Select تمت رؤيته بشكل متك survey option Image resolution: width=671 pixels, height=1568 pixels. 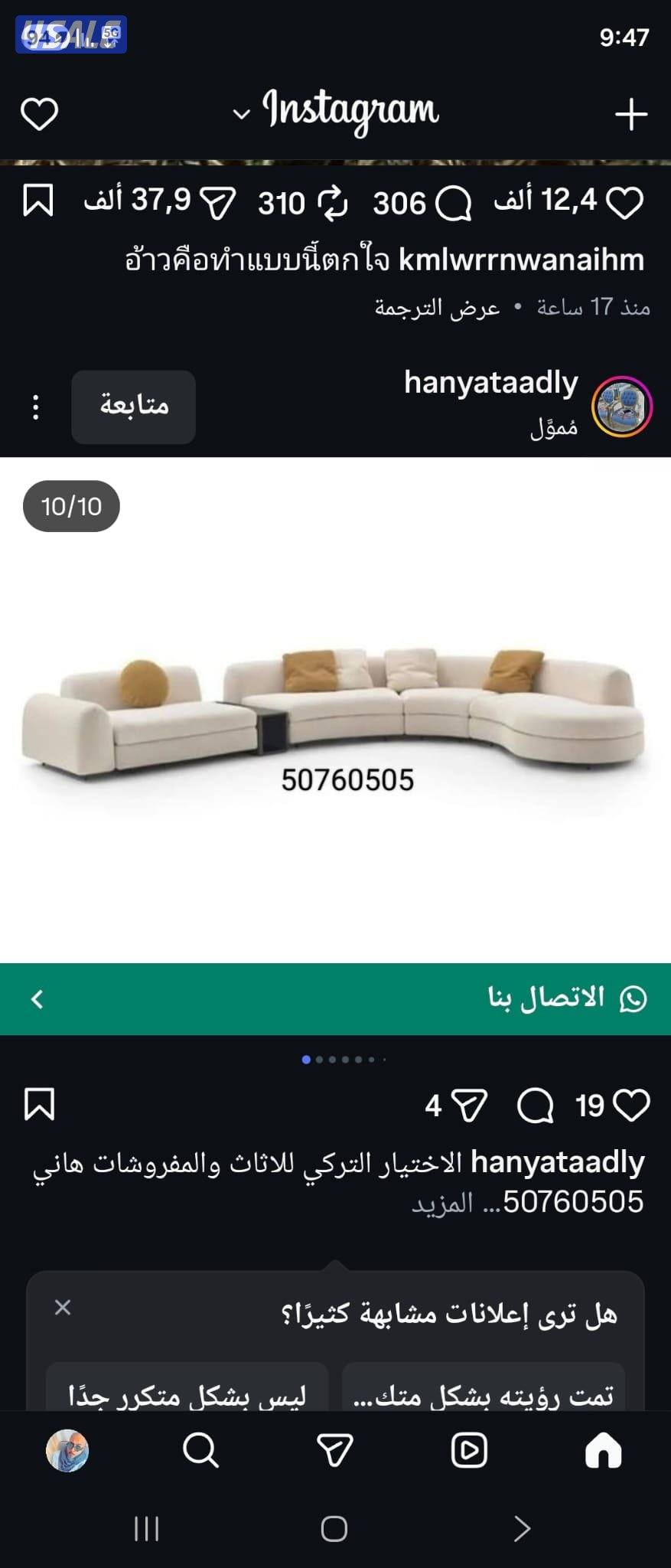coord(493,1395)
